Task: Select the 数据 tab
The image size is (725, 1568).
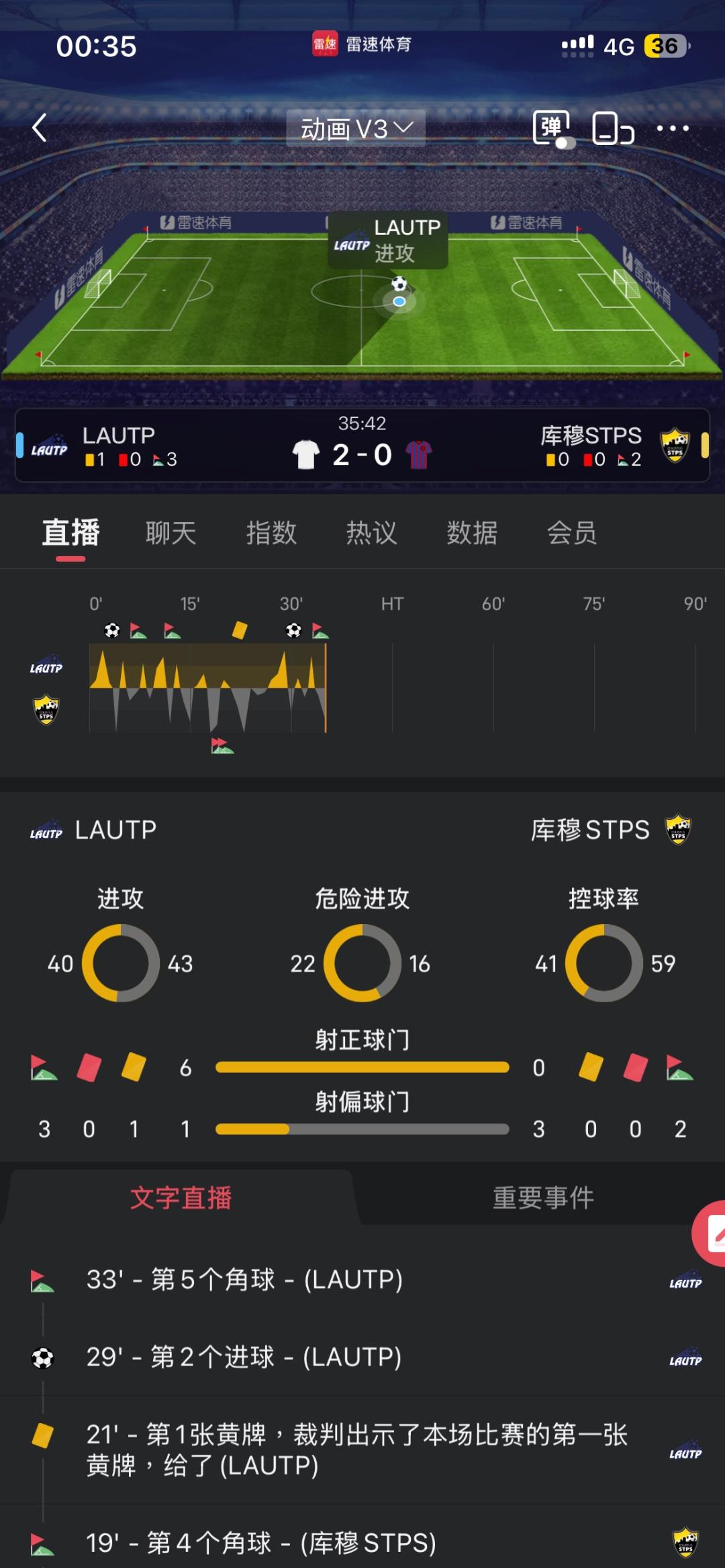Action: point(472,533)
